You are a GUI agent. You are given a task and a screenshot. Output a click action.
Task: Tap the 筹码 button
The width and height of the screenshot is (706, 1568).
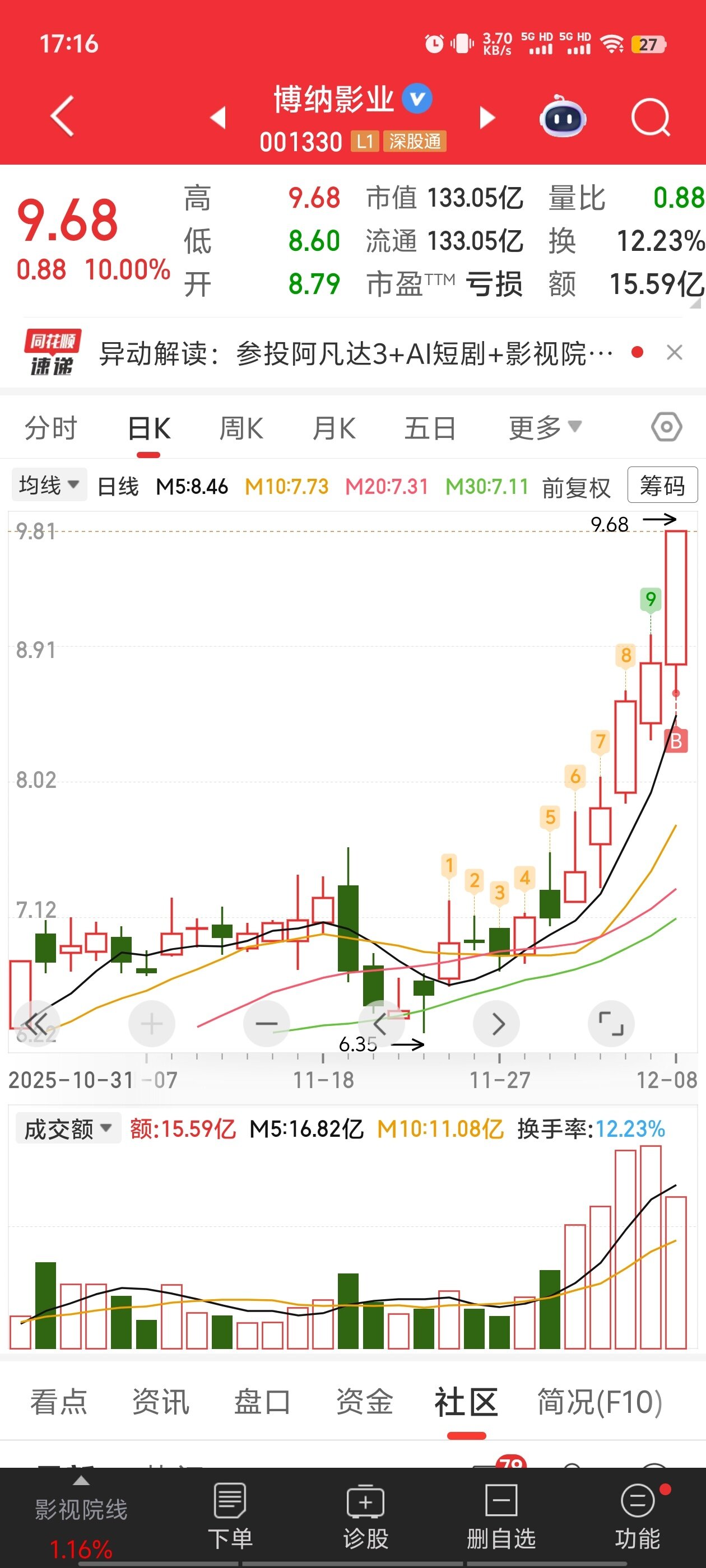[662, 486]
